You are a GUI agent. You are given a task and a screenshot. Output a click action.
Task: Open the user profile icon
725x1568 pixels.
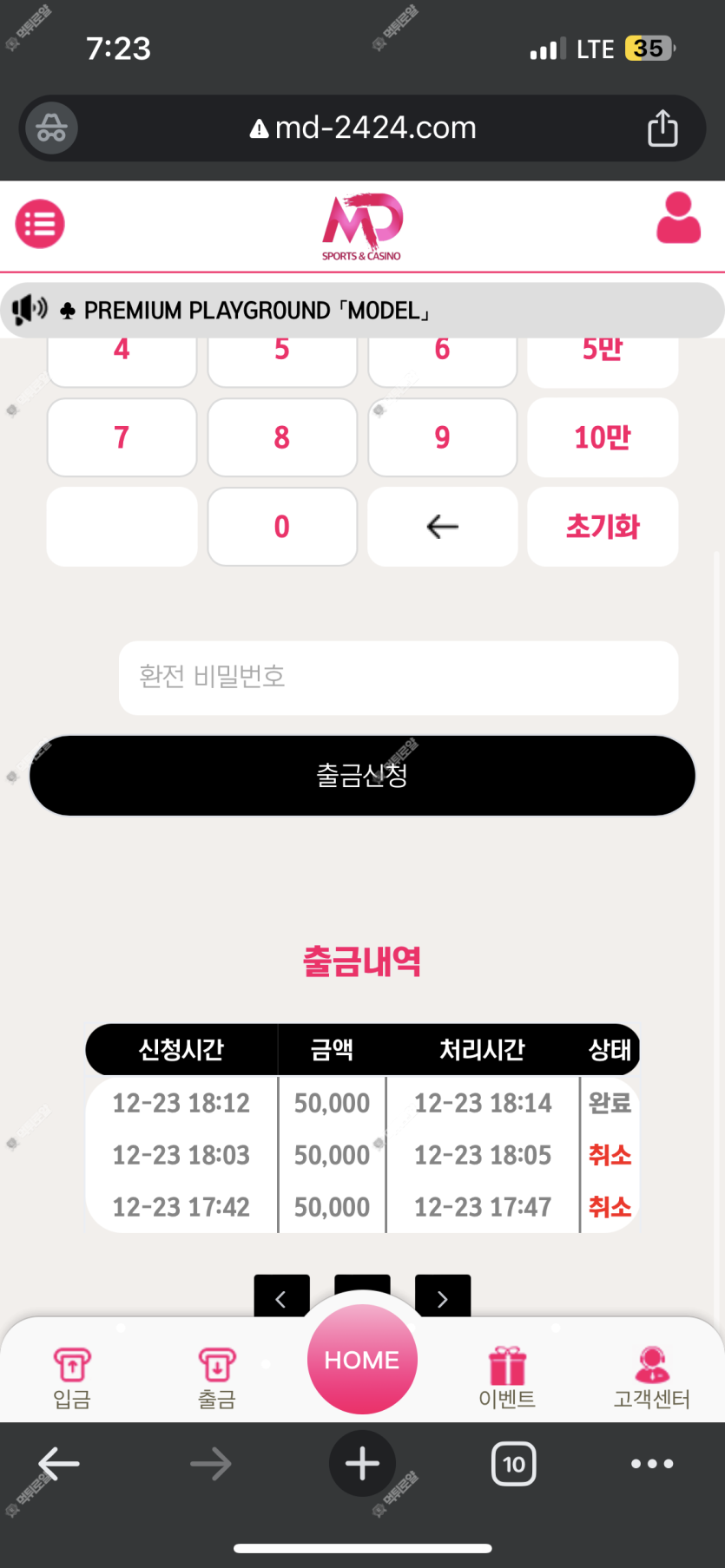pyautogui.click(x=678, y=219)
